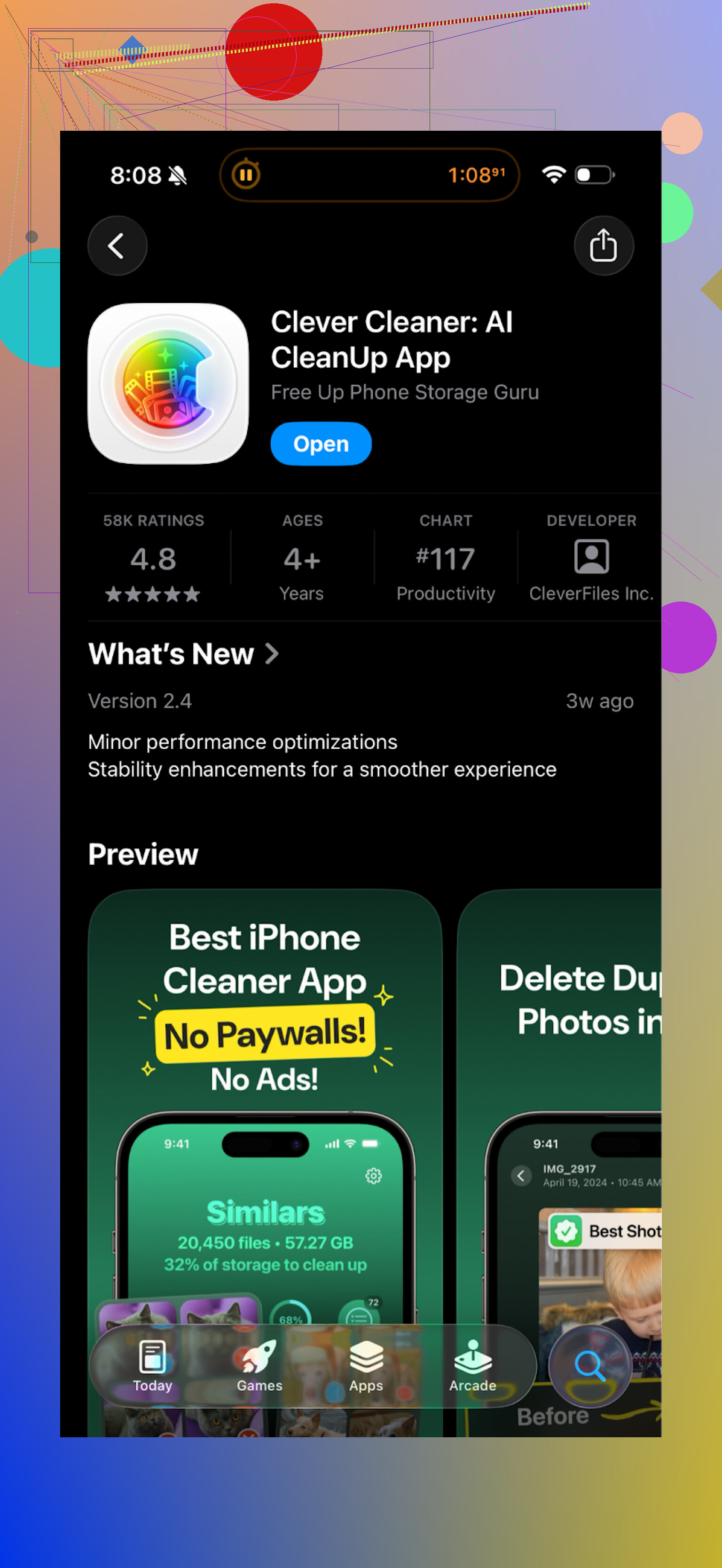Switch to the Arcade tab
Screen dimensions: 722x1568
click(x=472, y=1366)
